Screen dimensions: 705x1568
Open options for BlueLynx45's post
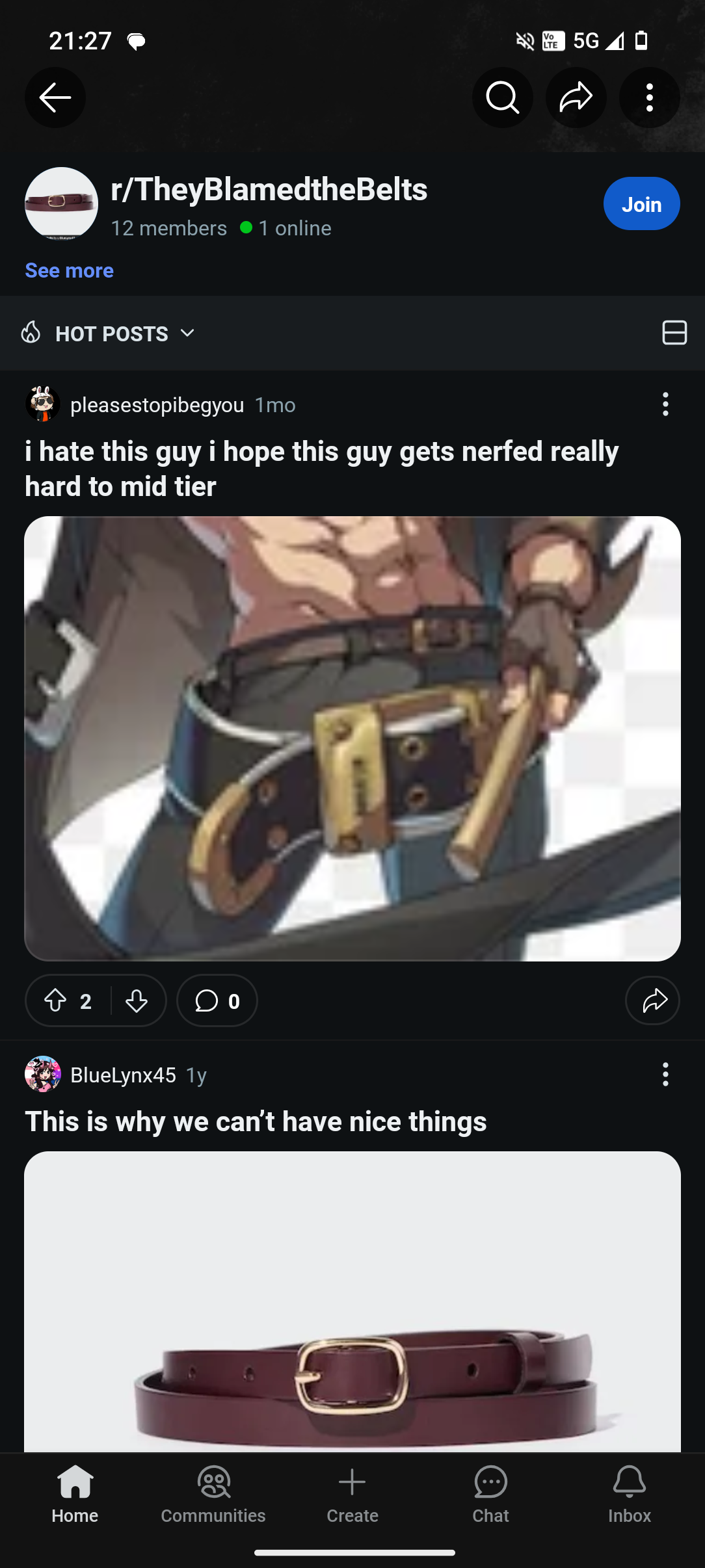pyautogui.click(x=665, y=1075)
